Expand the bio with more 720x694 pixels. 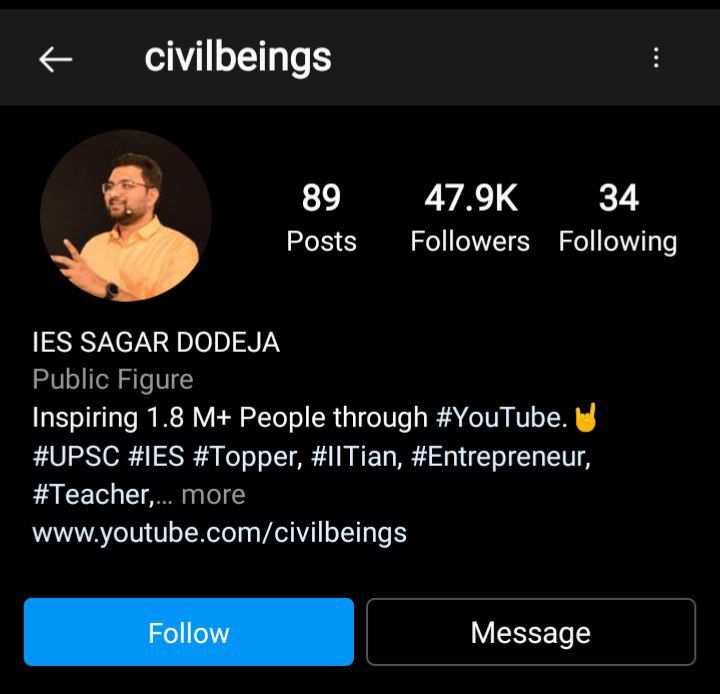coord(213,494)
